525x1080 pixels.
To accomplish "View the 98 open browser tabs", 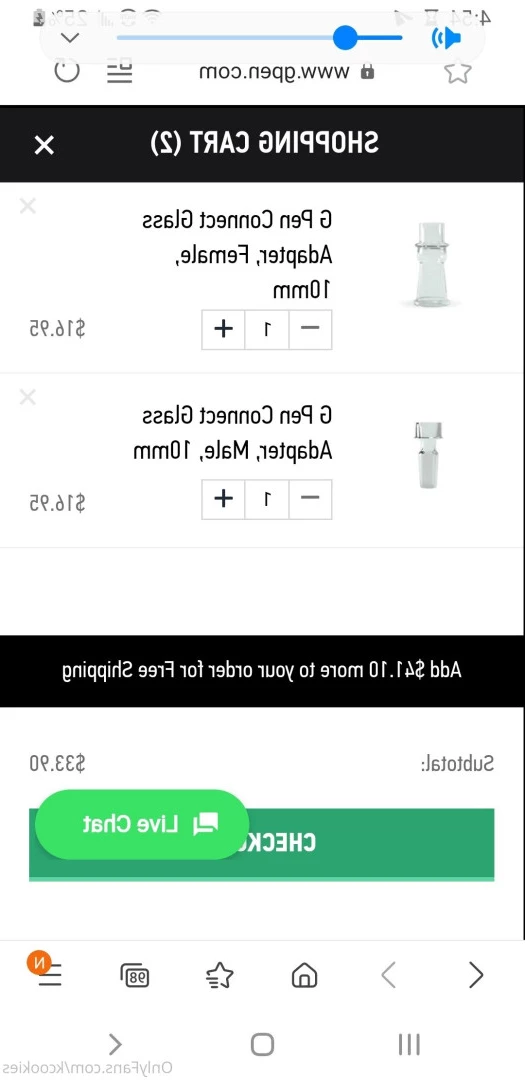I will click(x=134, y=975).
